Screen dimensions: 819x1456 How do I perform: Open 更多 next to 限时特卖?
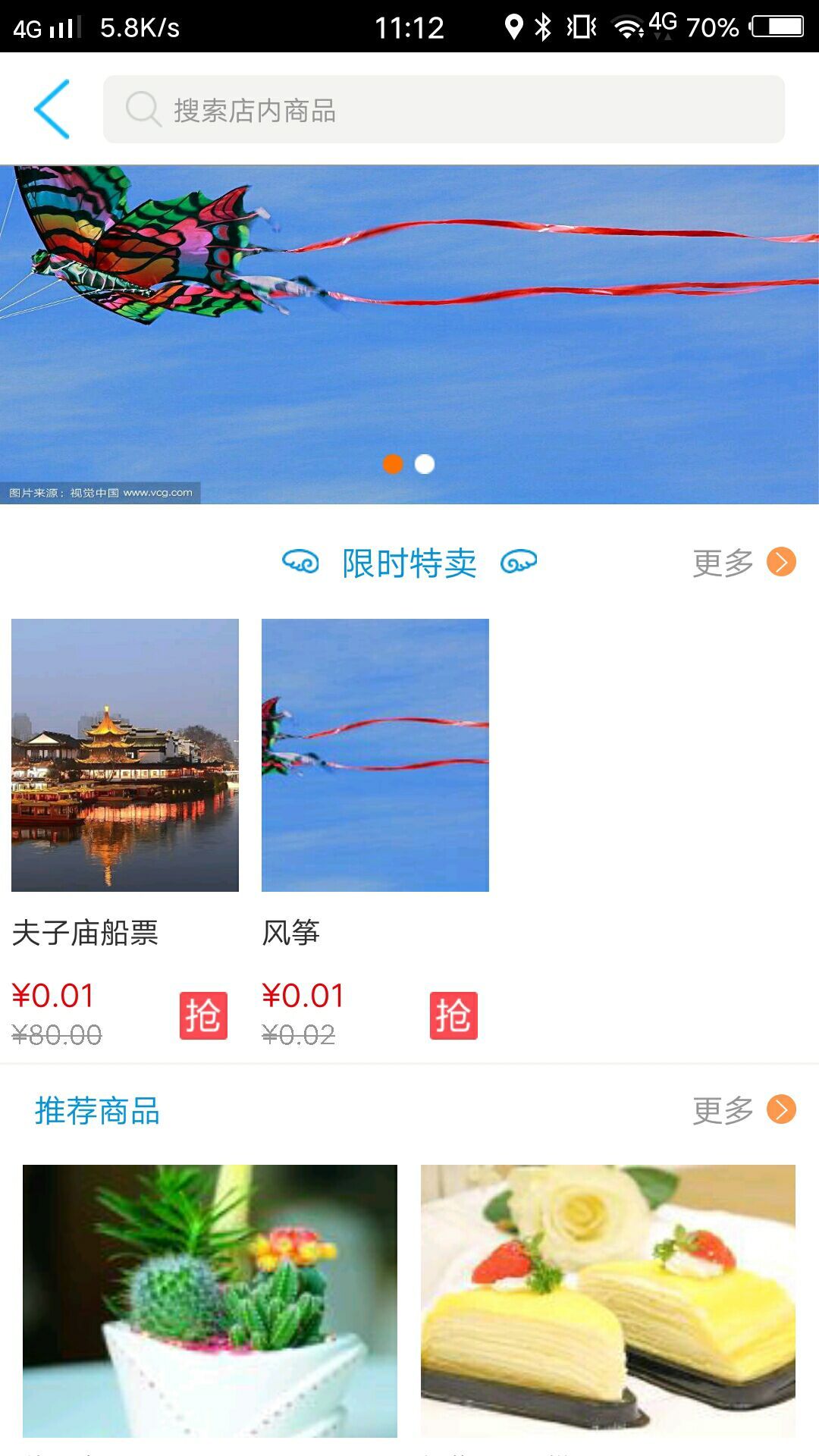(744, 562)
